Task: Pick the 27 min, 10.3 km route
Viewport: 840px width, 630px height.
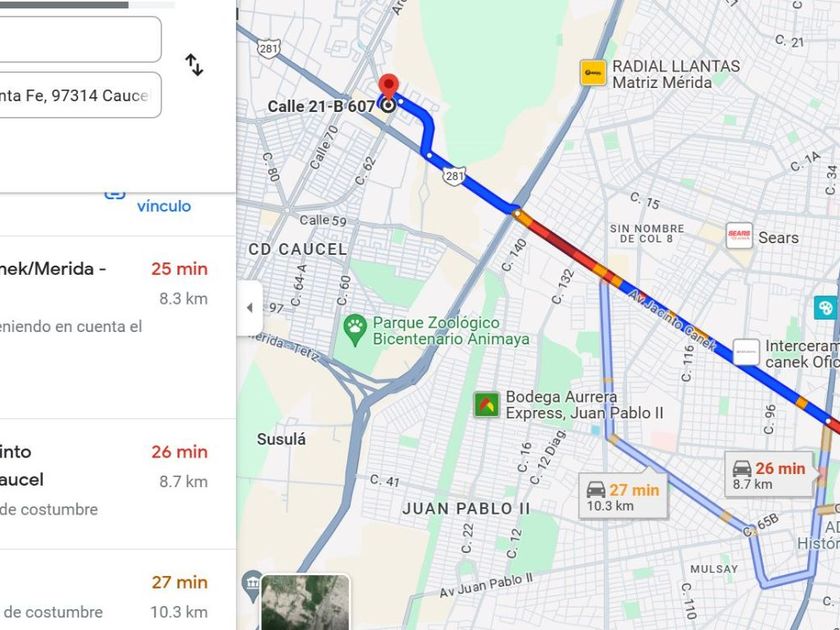Action: coord(118,590)
